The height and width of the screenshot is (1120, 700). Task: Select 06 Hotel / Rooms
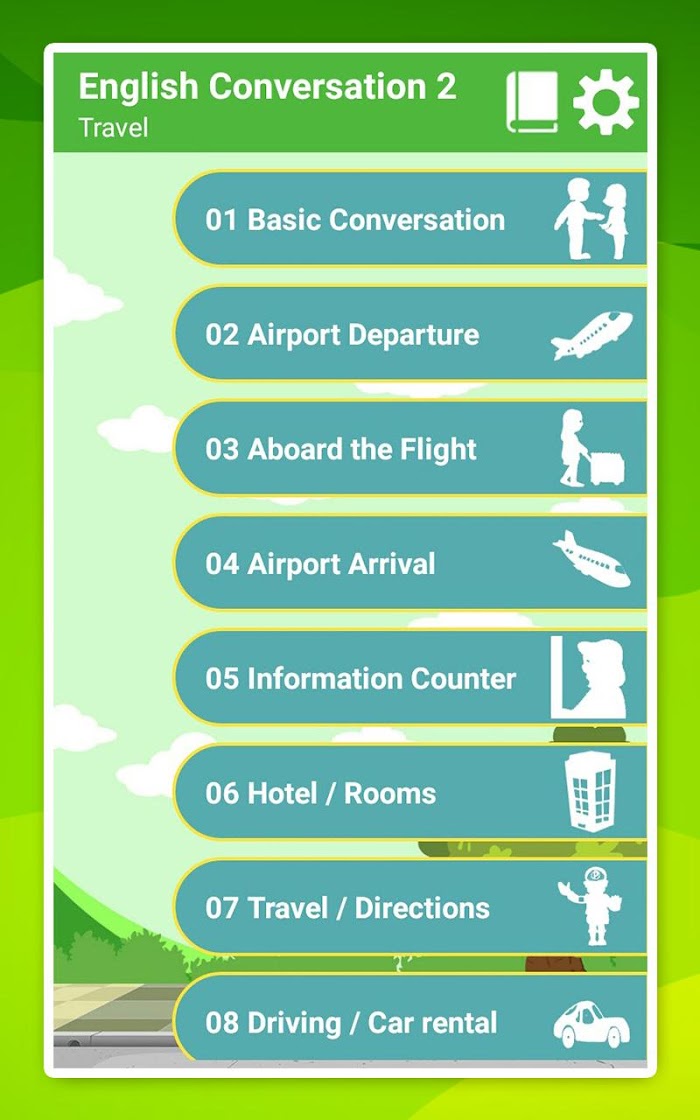pyautogui.click(x=411, y=793)
